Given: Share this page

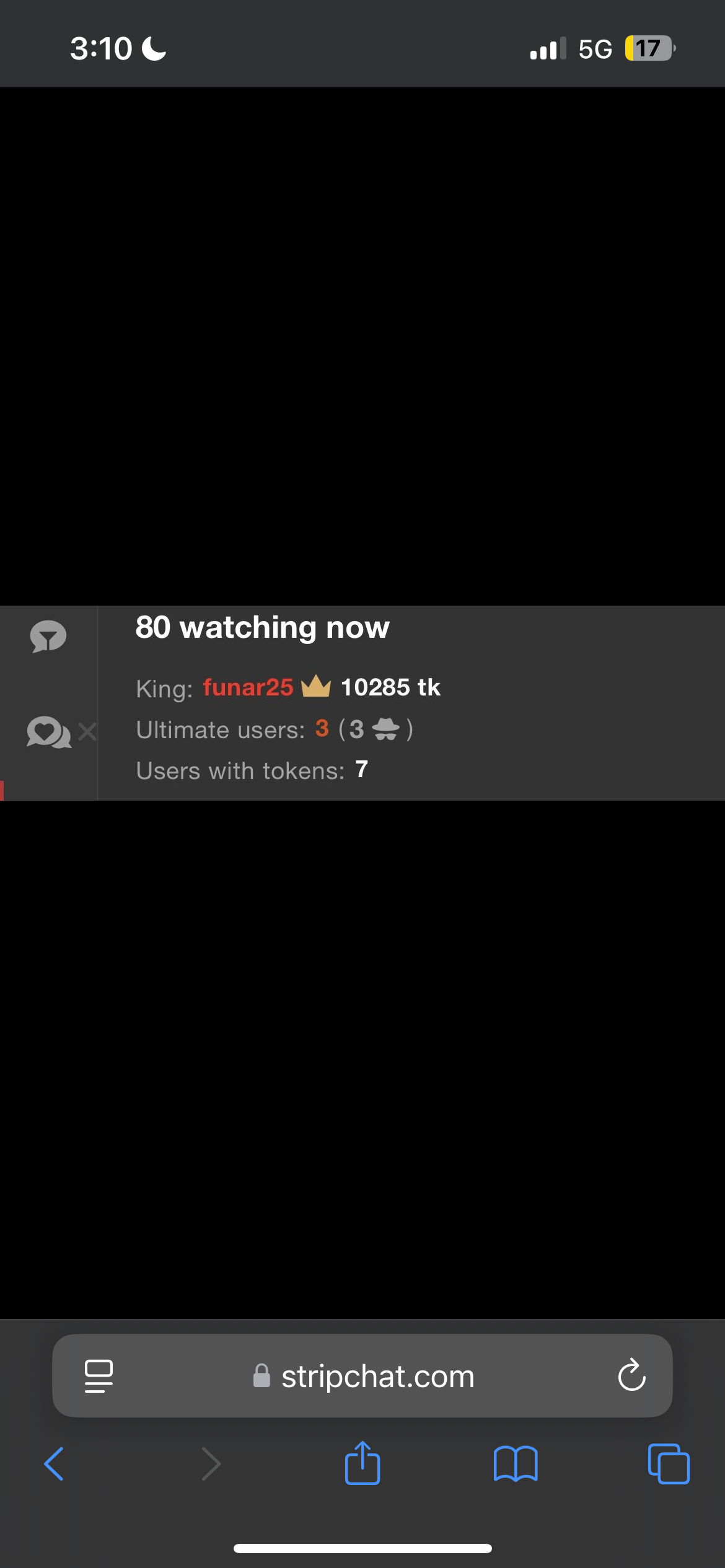Looking at the screenshot, I should point(362,1464).
